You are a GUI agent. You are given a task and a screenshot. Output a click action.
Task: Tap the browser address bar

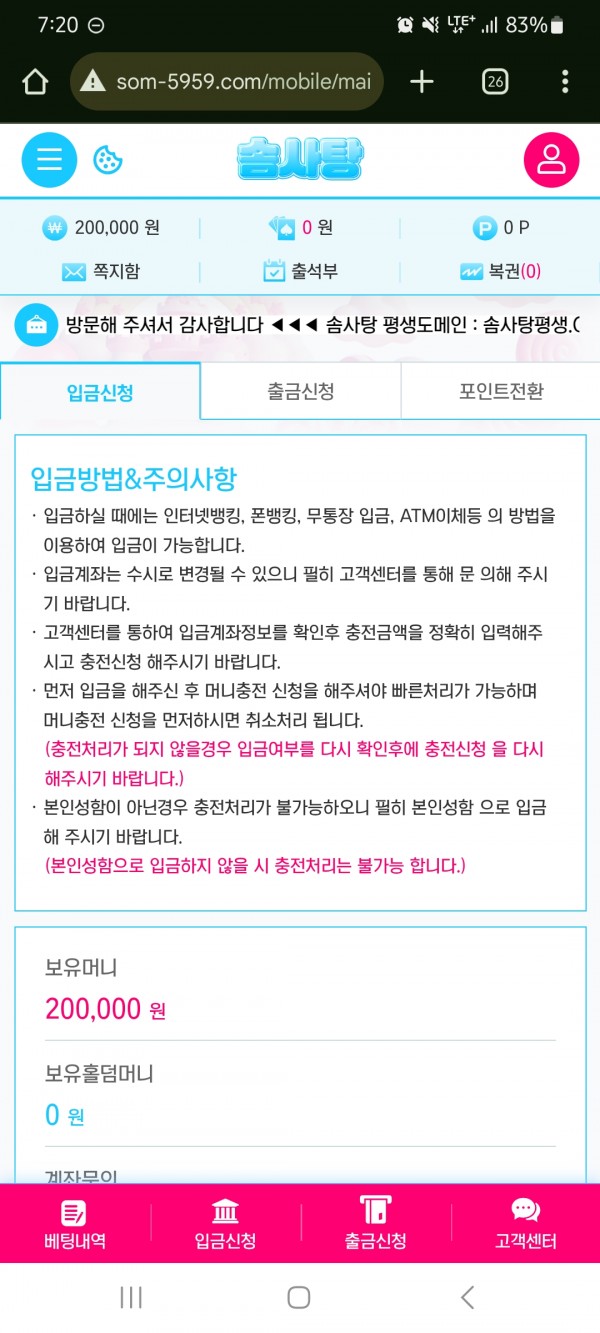[x=227, y=81]
